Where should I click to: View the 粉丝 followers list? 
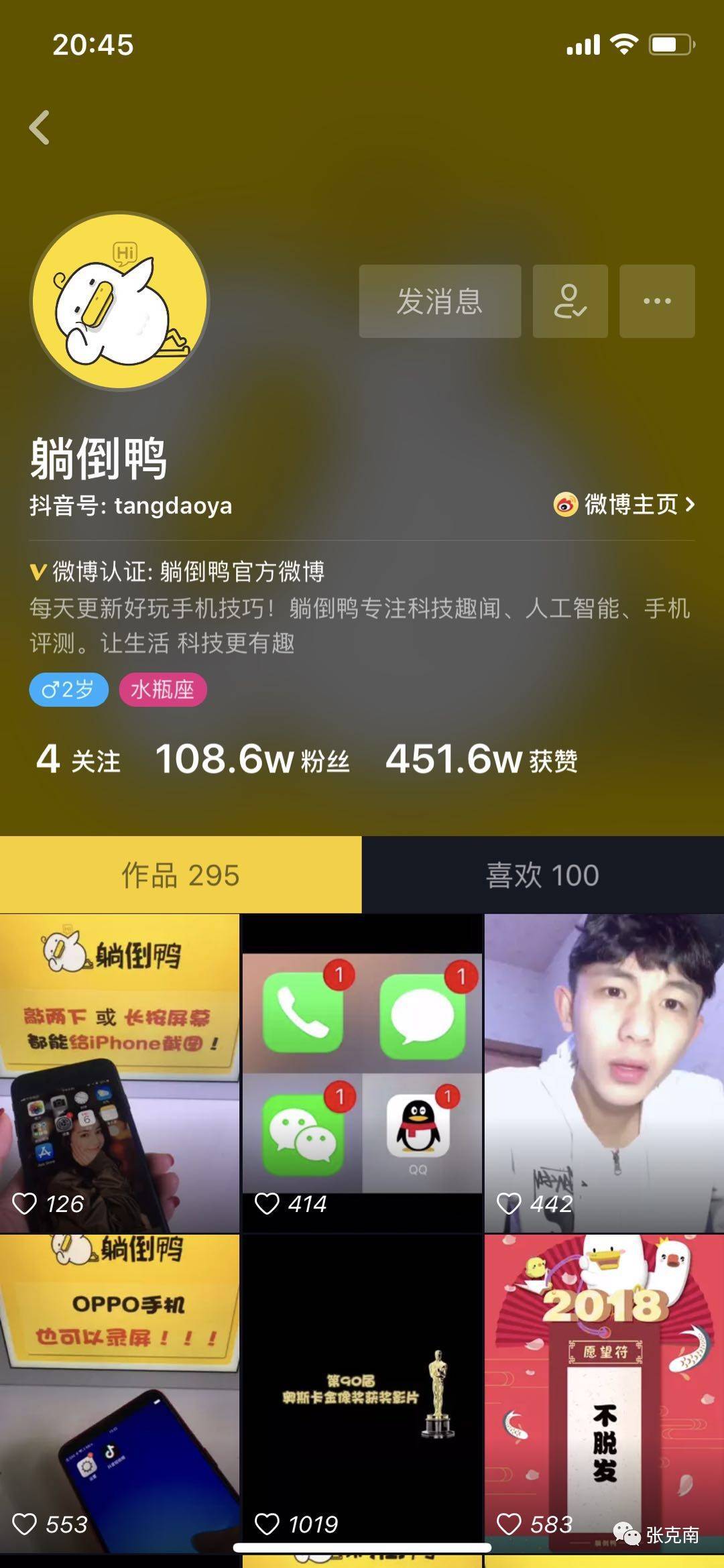pyautogui.click(x=253, y=760)
